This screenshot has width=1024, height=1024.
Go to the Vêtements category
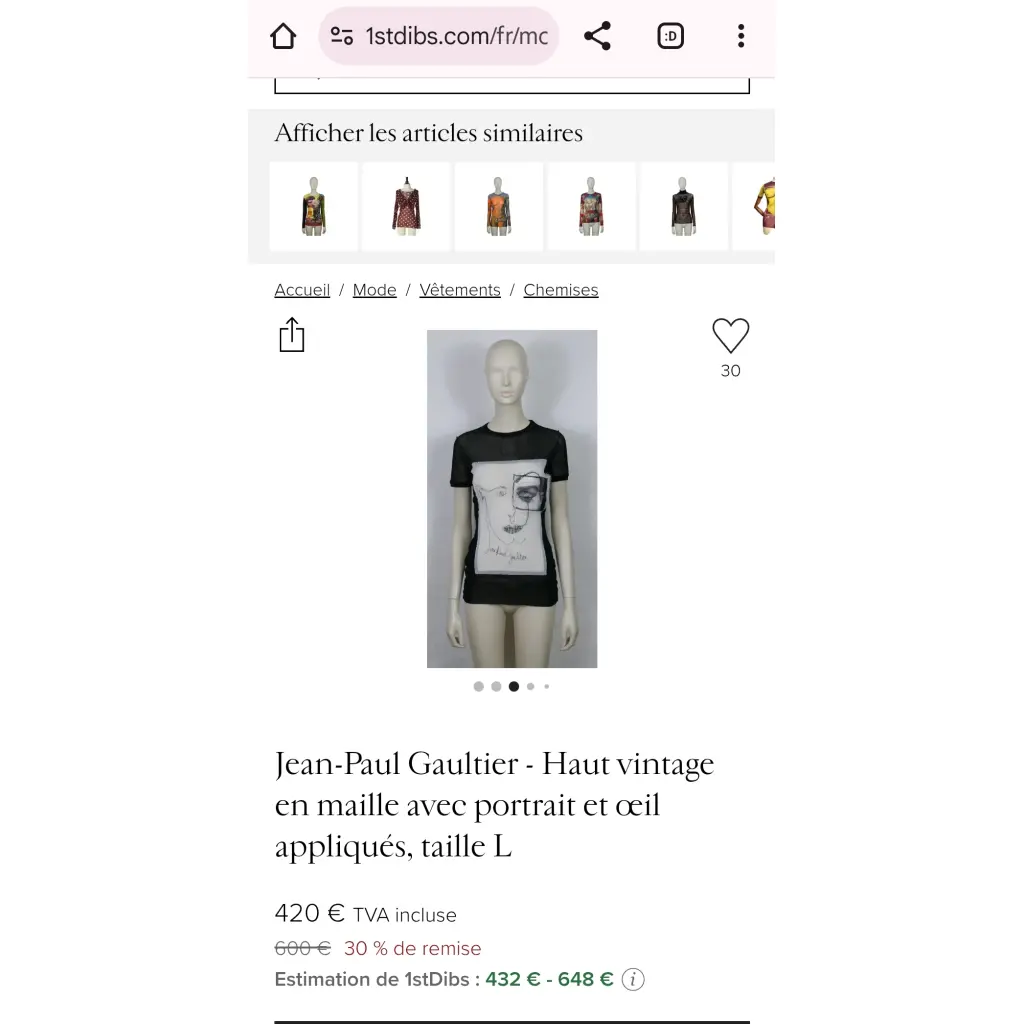click(460, 290)
